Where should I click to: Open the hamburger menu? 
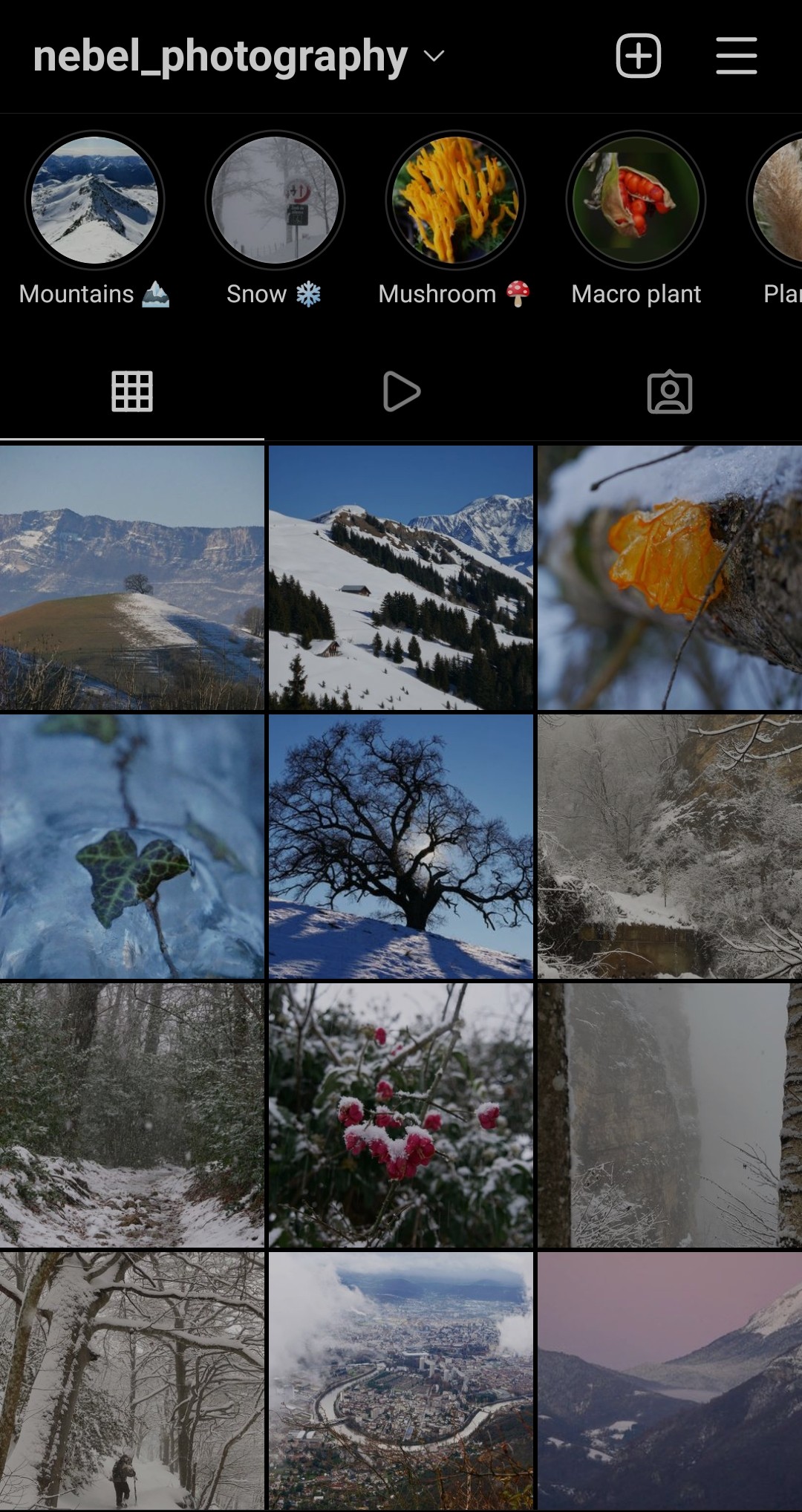point(736,56)
